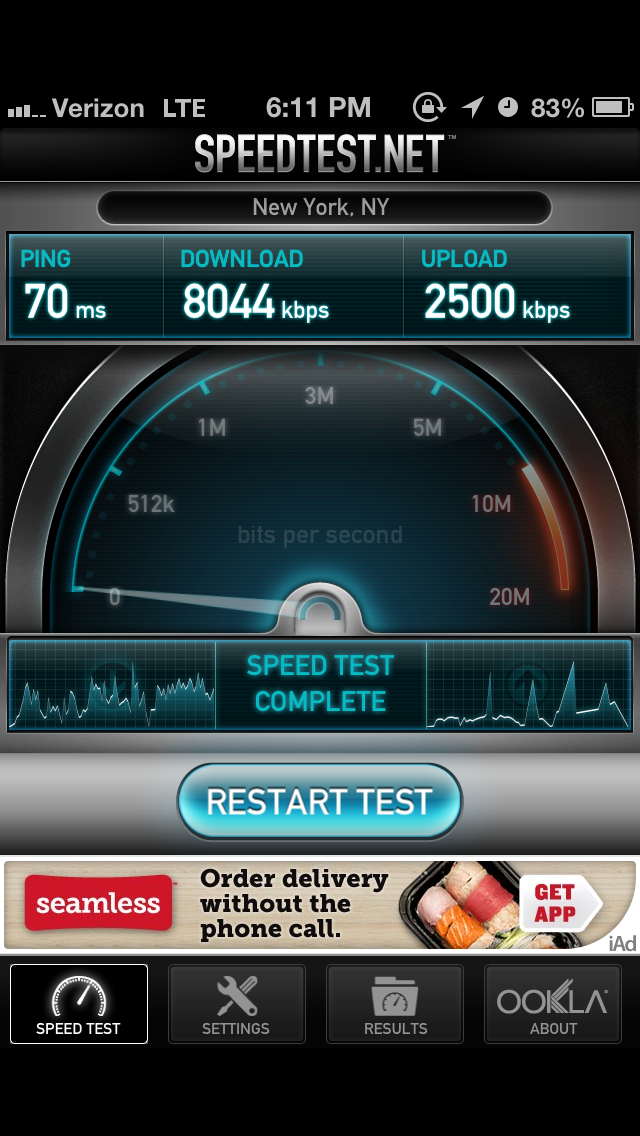This screenshot has height=1136, width=640.
Task: Select the Speed Test tab
Action: pyautogui.click(x=79, y=1003)
